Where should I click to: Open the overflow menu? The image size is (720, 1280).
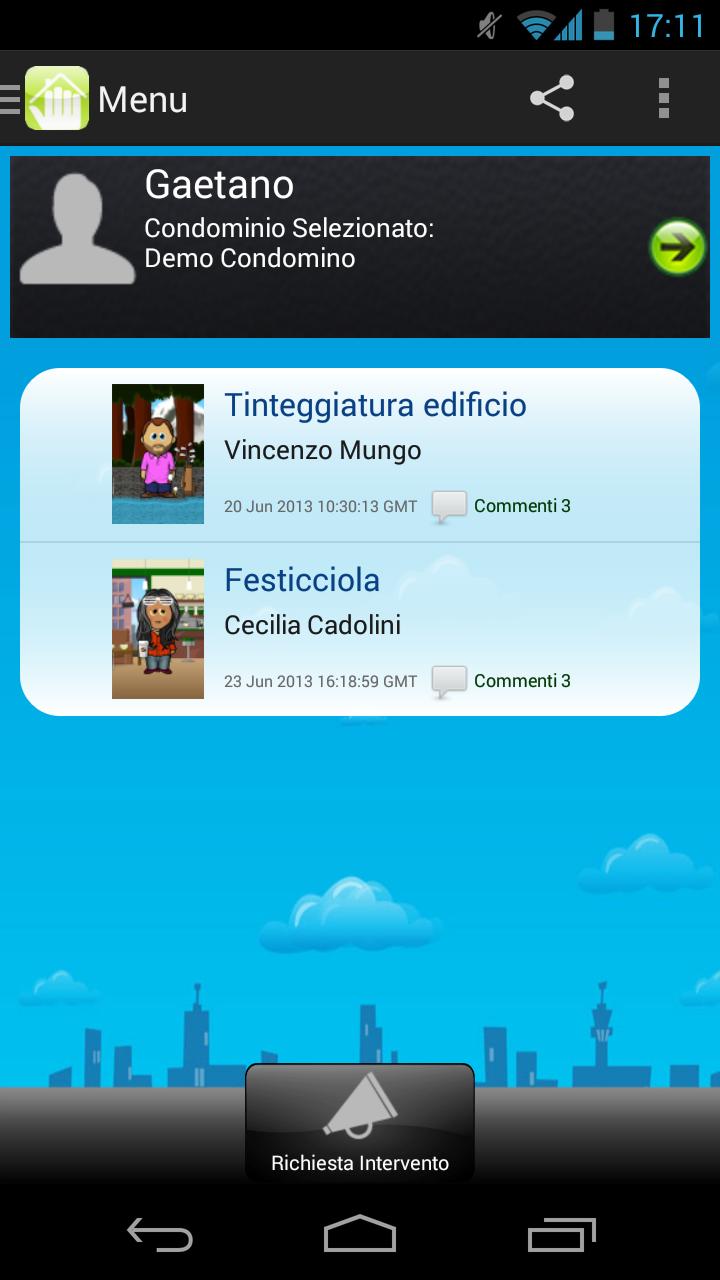[x=663, y=99]
